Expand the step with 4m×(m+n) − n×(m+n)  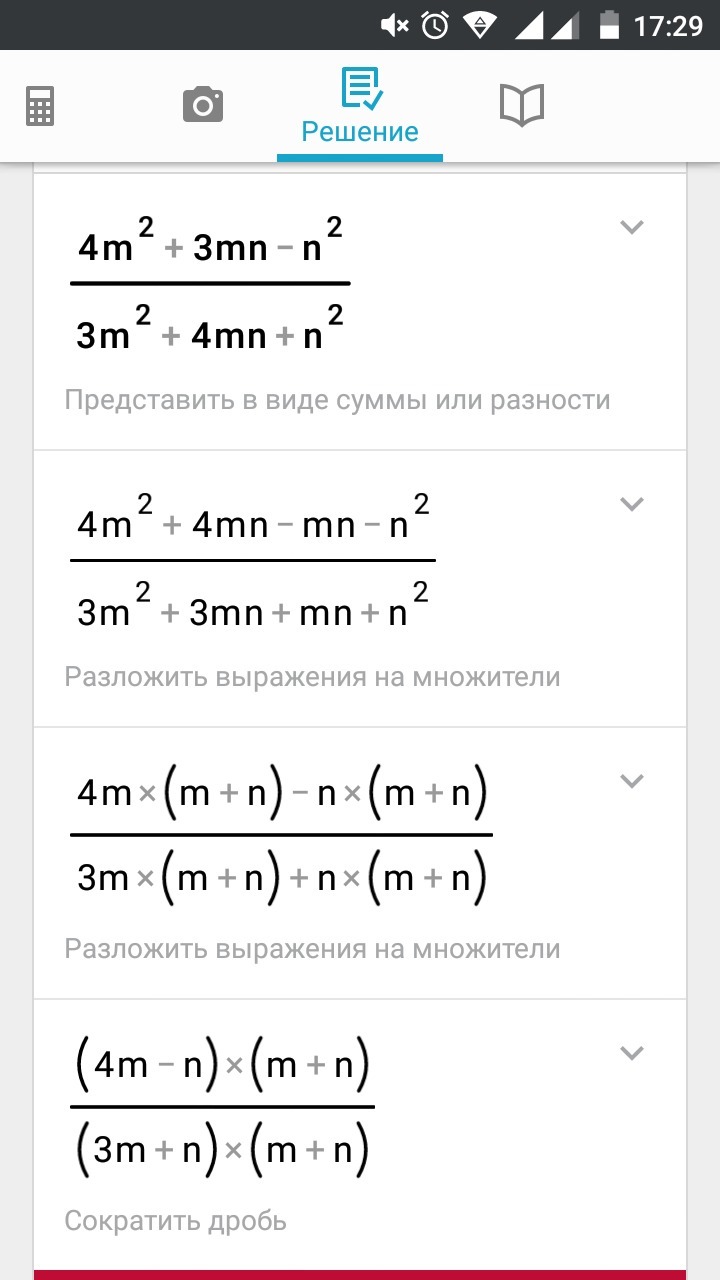click(x=631, y=781)
